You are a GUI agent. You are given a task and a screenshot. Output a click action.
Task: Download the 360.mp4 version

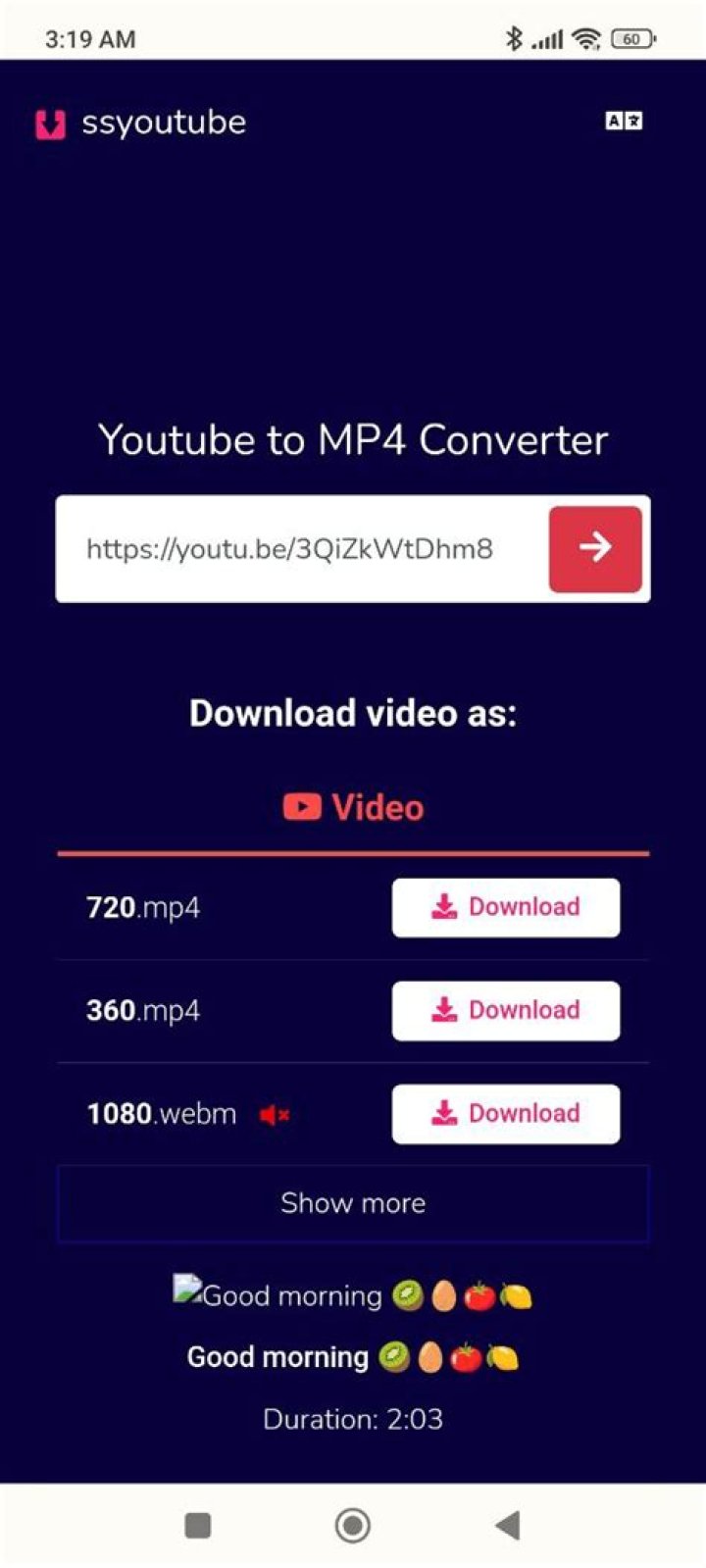point(505,1010)
